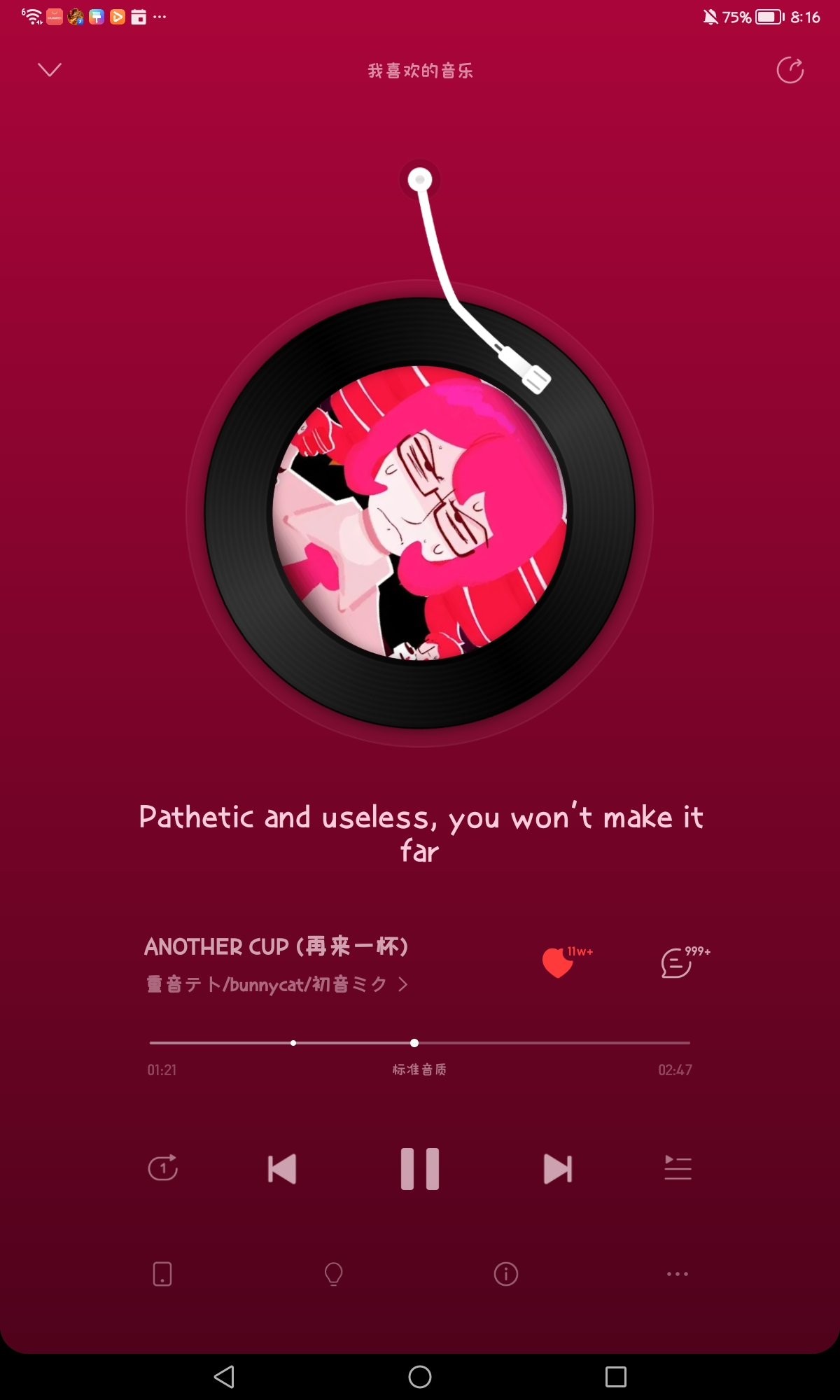Viewport: 840px width, 1400px height.
Task: Tap the 标准音质 sound quality label
Action: coord(419,1070)
